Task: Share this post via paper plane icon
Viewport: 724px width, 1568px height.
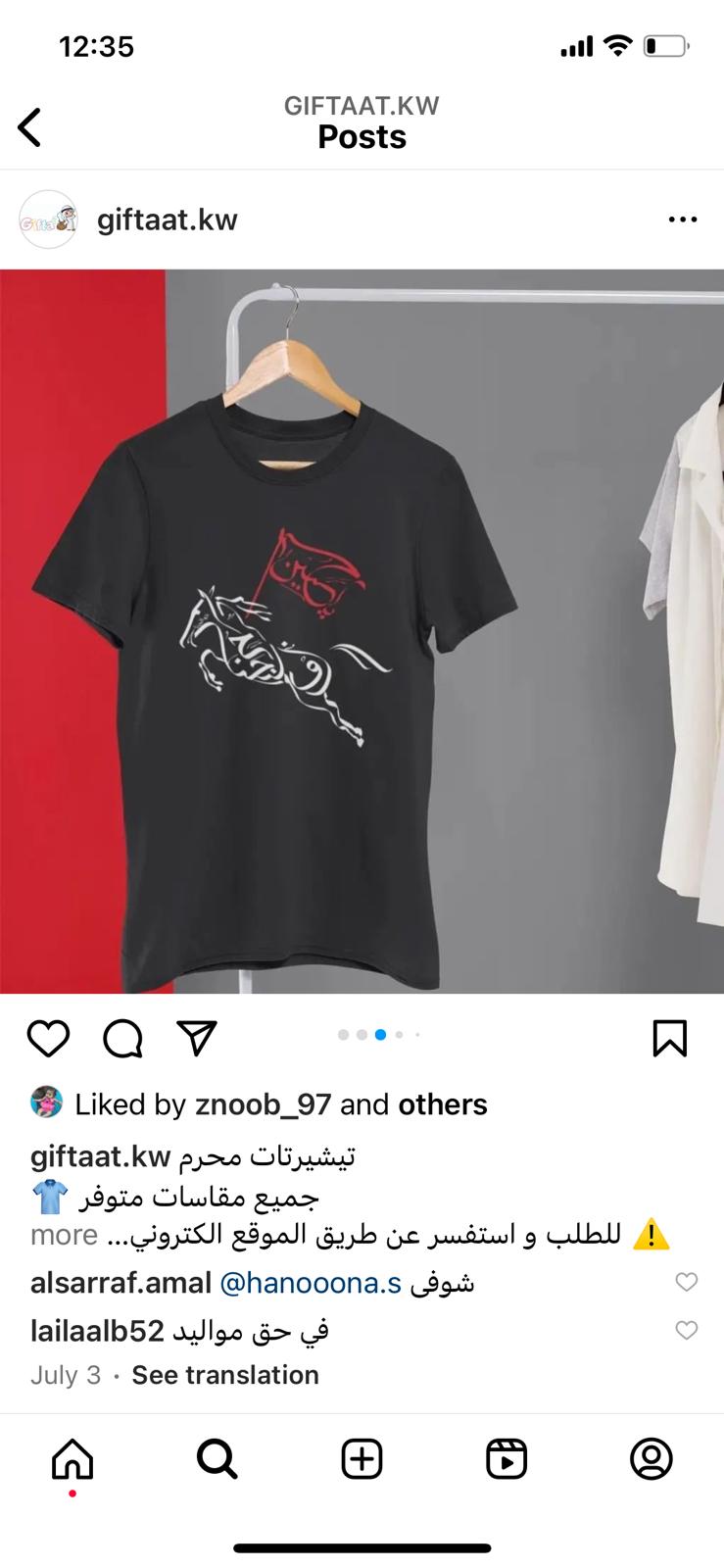Action: point(196,1038)
